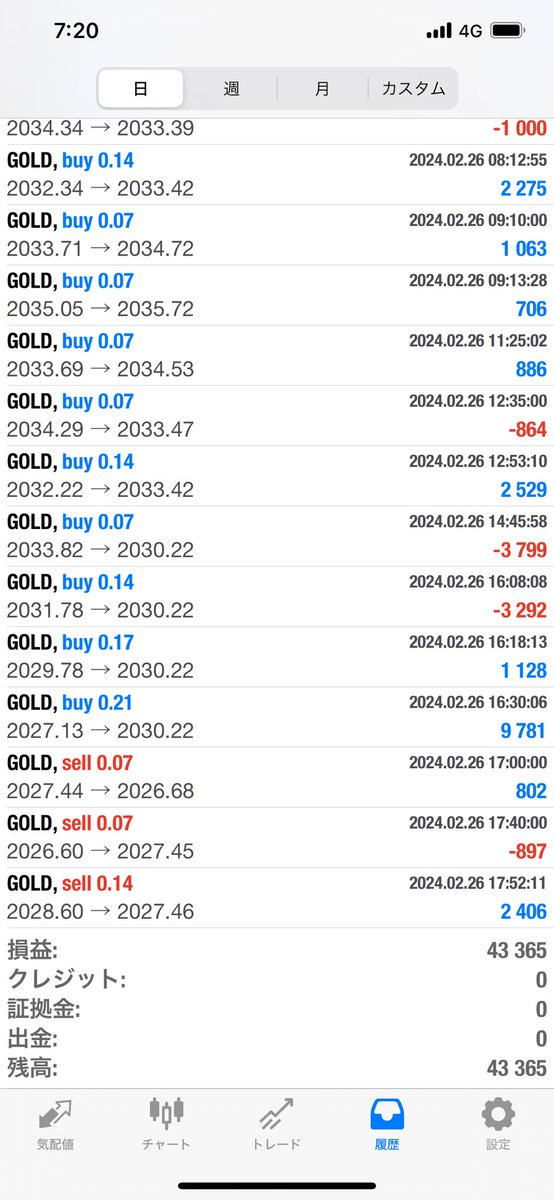Select the 日 period segment
The image size is (554, 1200).
[x=141, y=88]
